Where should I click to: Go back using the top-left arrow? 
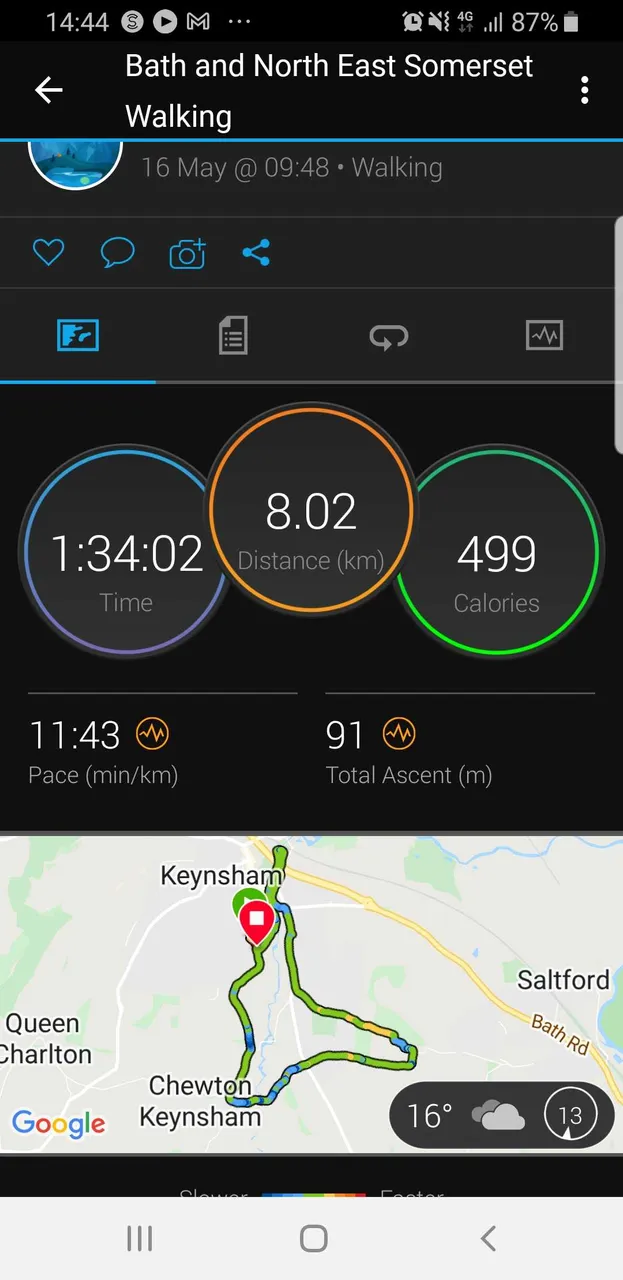48,90
